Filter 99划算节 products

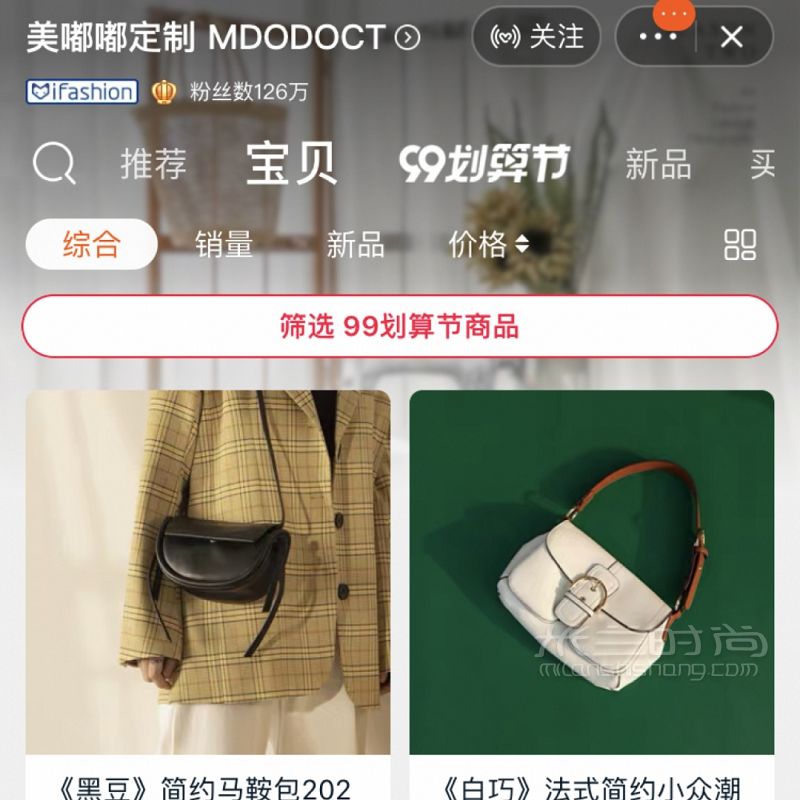coord(399,326)
